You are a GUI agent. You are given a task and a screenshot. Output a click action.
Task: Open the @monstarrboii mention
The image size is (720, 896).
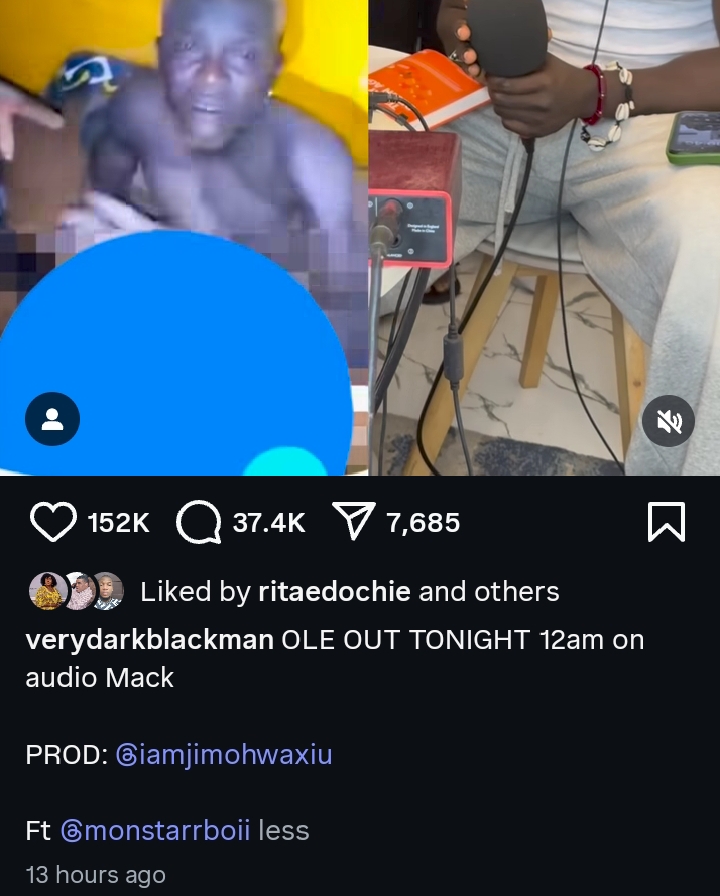pos(155,830)
